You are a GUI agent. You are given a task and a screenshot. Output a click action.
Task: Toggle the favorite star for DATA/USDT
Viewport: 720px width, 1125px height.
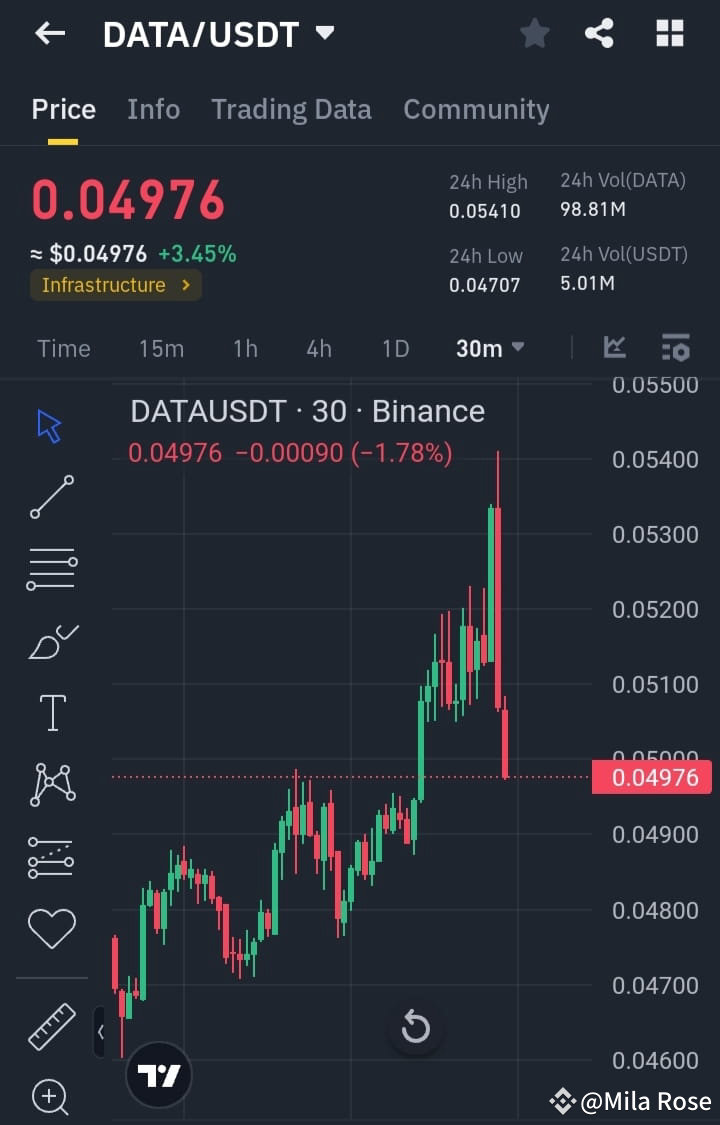coord(534,33)
